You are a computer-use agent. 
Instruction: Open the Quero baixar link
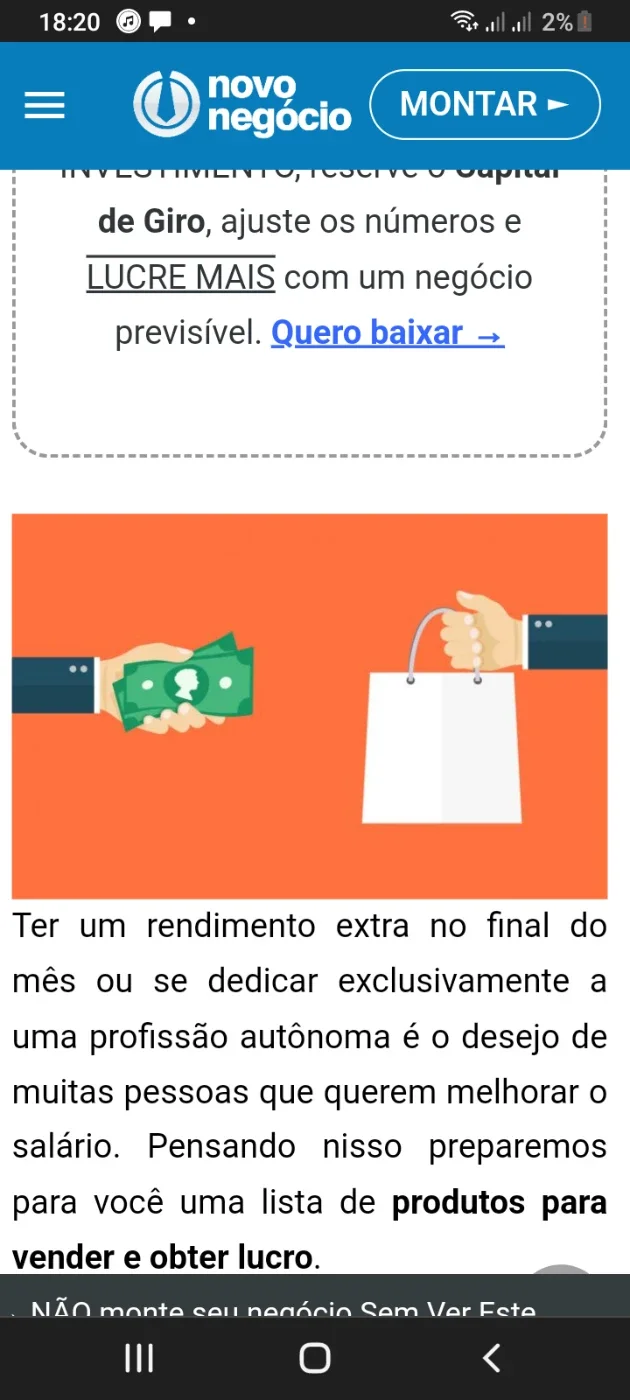coord(388,333)
